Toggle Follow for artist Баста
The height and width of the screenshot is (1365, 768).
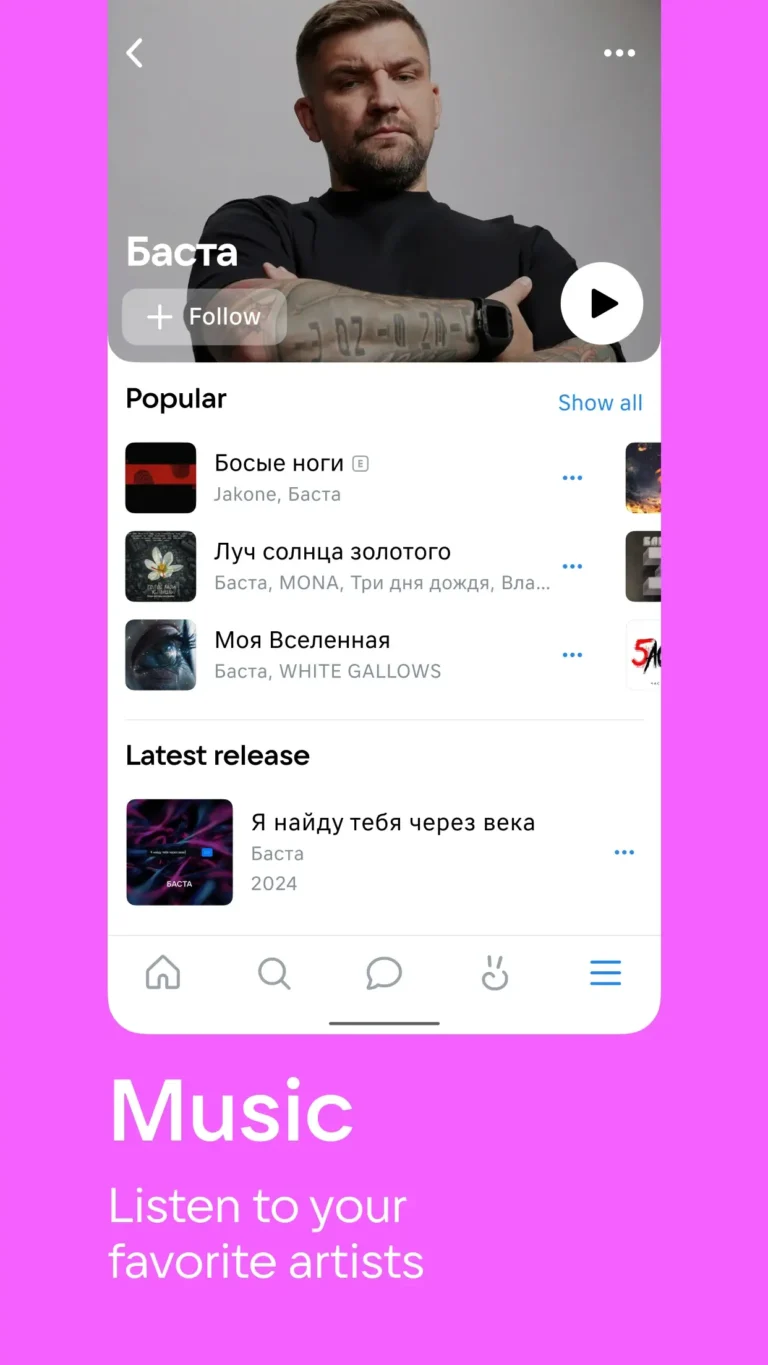coord(203,316)
